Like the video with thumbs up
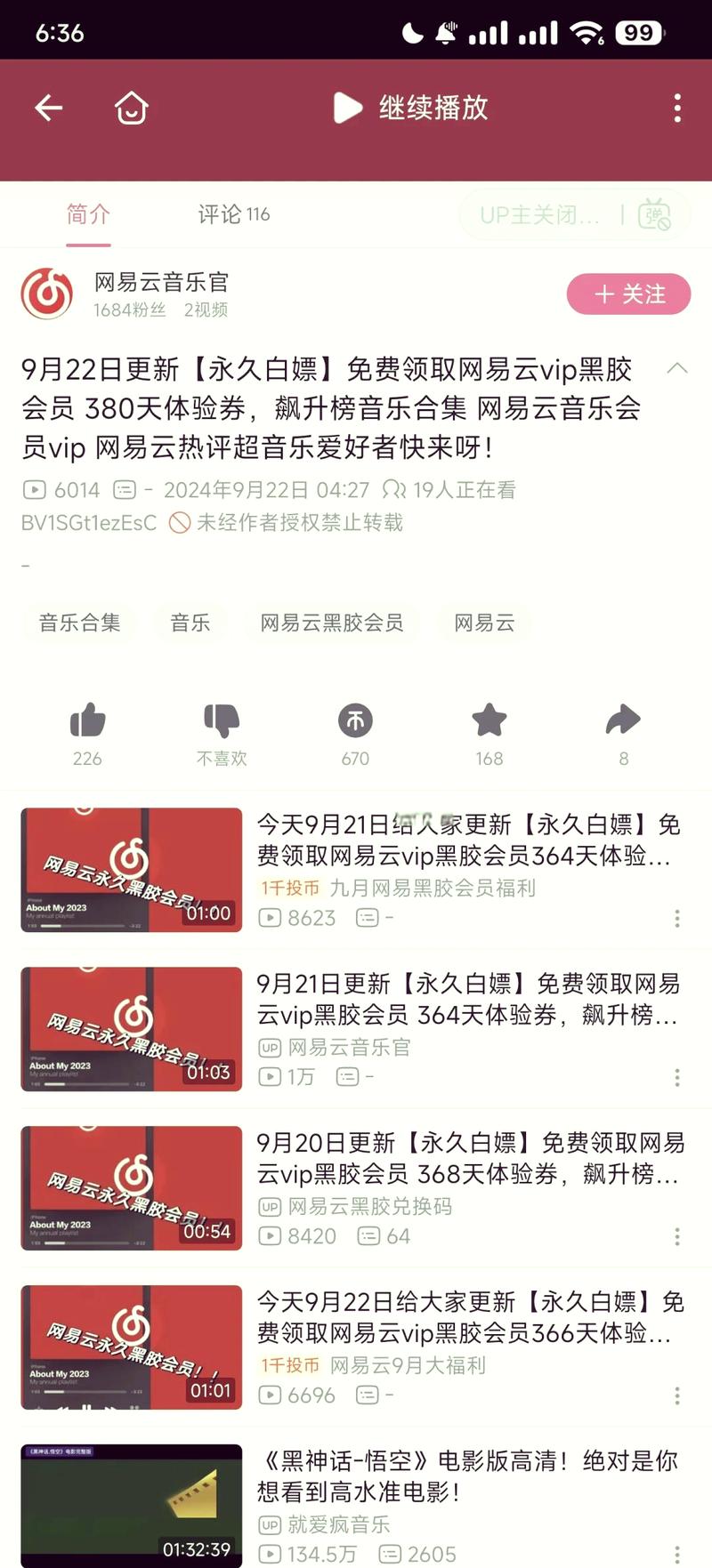 click(x=87, y=720)
